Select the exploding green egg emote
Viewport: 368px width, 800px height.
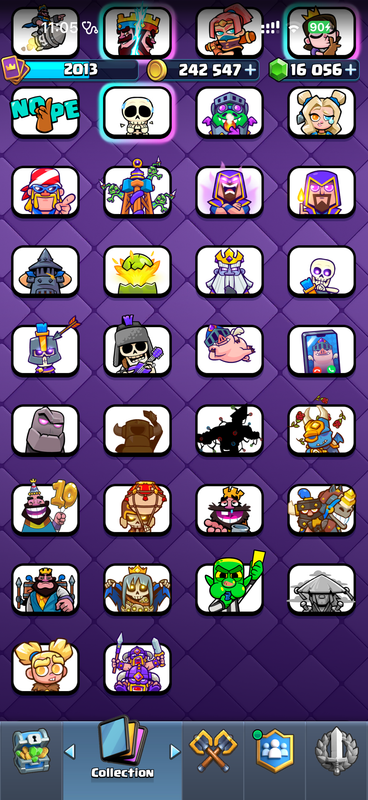(137, 271)
